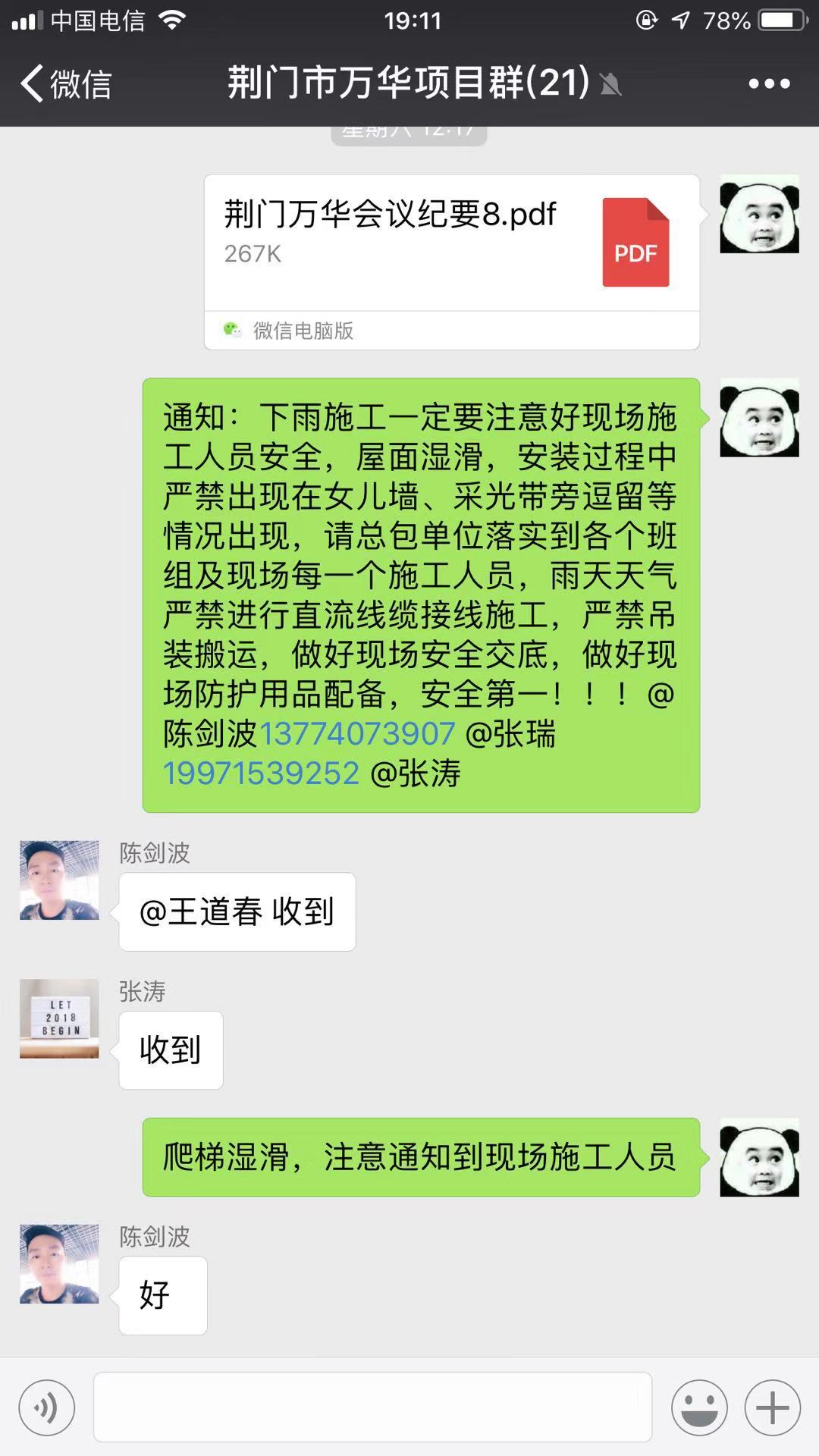Viewport: 819px width, 1456px height.
Task: Tap the phone number 13774073907 link
Action: [357, 733]
